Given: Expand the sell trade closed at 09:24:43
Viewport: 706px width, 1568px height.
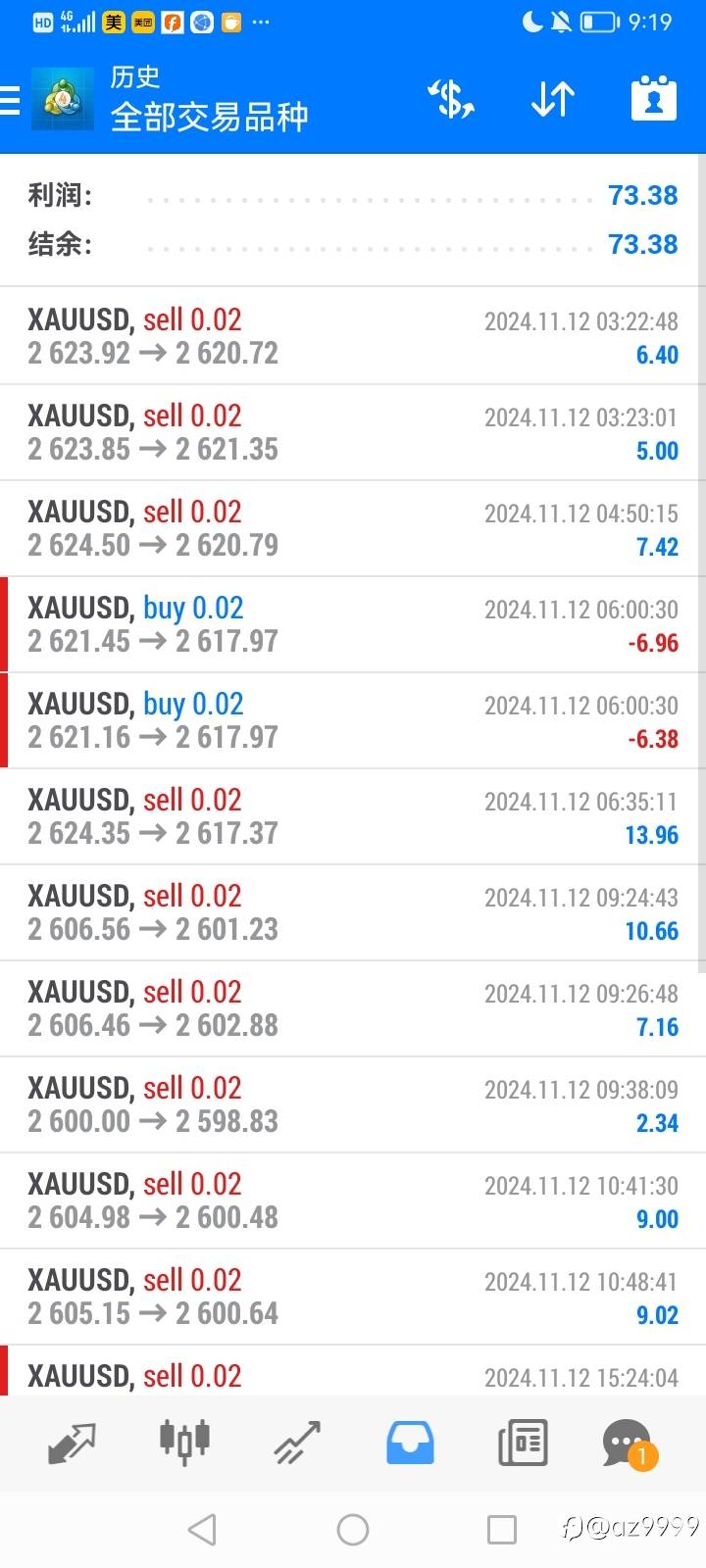Looking at the screenshot, I should 353,912.
